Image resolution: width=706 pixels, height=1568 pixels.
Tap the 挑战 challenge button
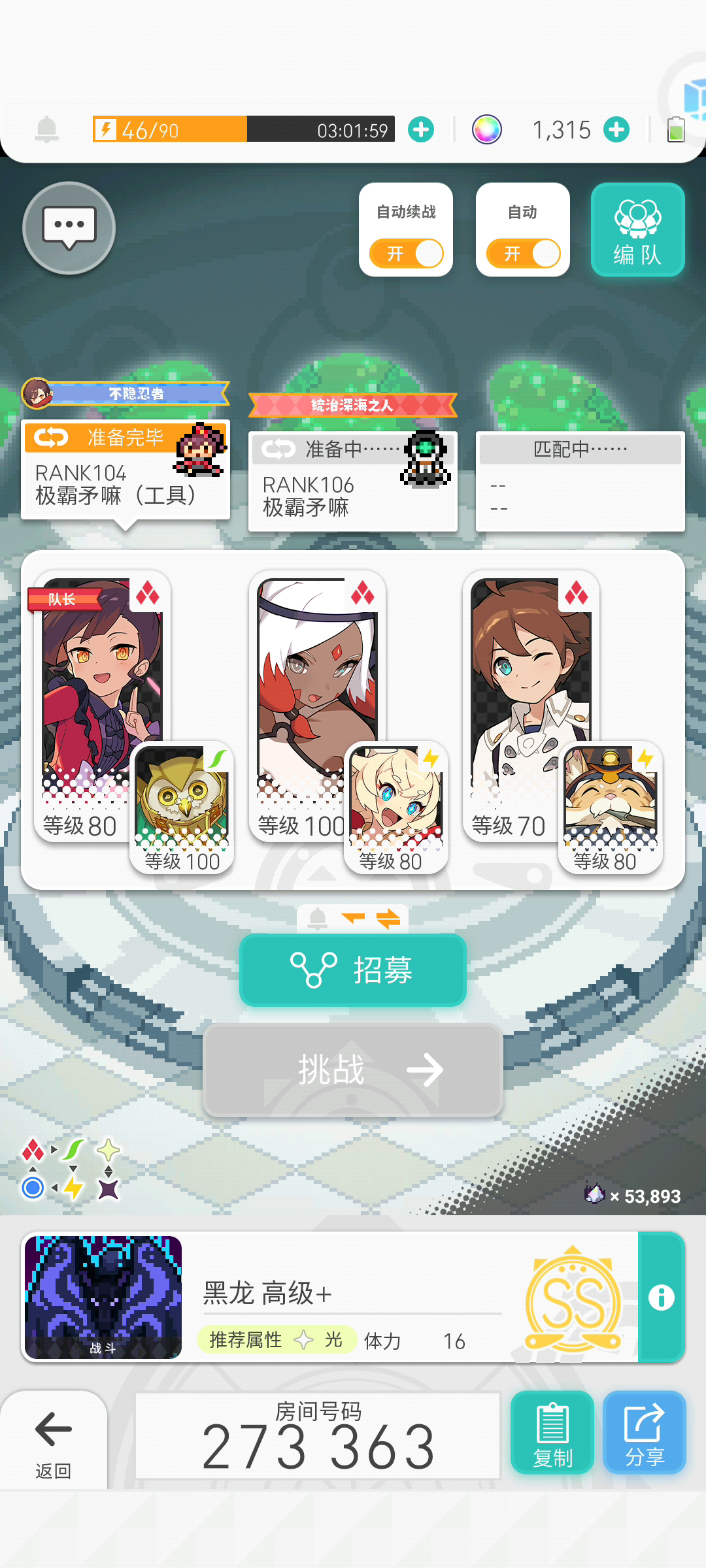[353, 1070]
